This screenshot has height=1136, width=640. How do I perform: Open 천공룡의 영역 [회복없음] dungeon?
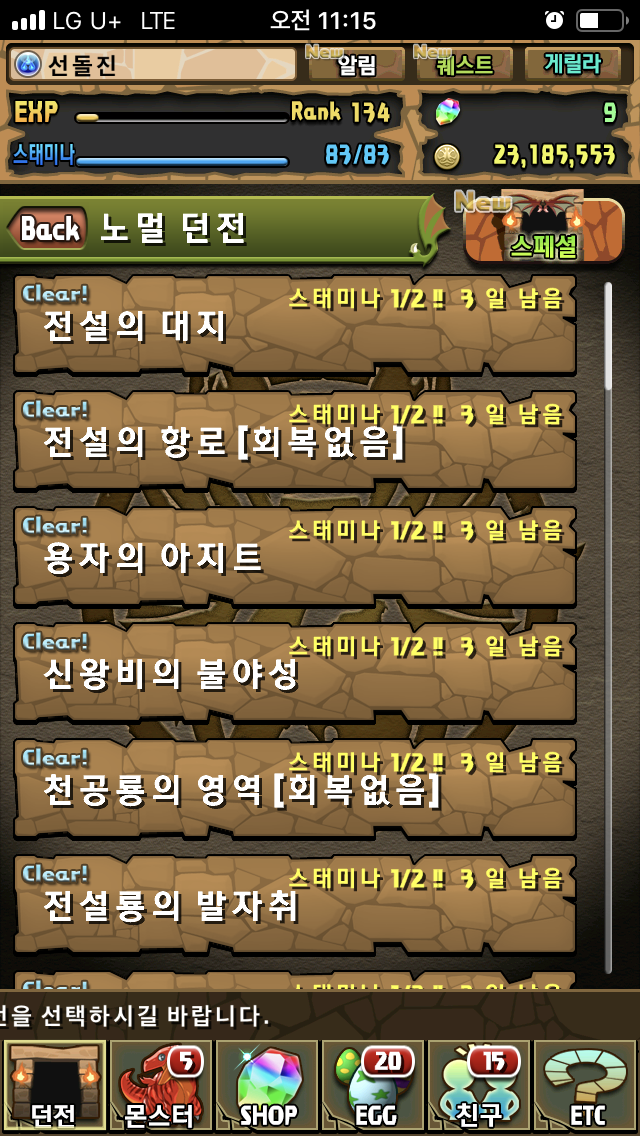click(295, 789)
